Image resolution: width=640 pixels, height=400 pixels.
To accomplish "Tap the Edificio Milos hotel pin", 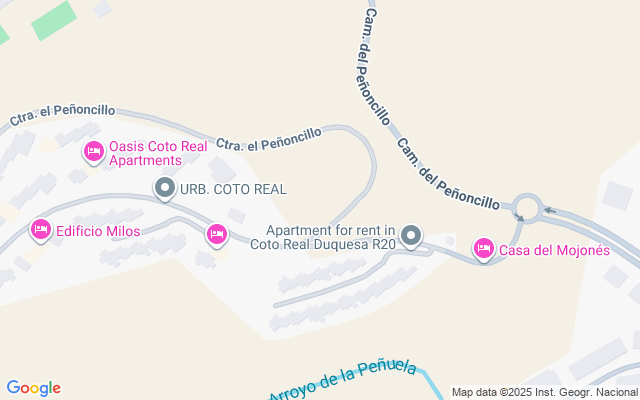I will 41,229.
